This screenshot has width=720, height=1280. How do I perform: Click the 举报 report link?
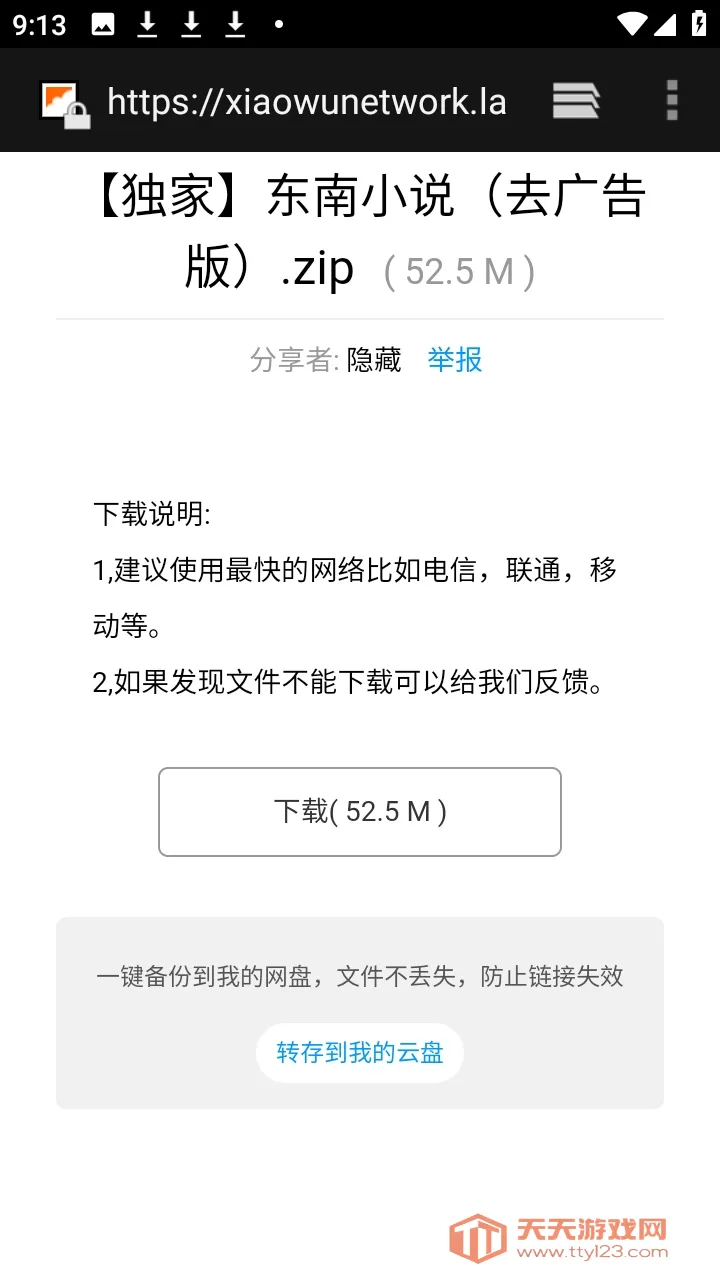pos(455,361)
